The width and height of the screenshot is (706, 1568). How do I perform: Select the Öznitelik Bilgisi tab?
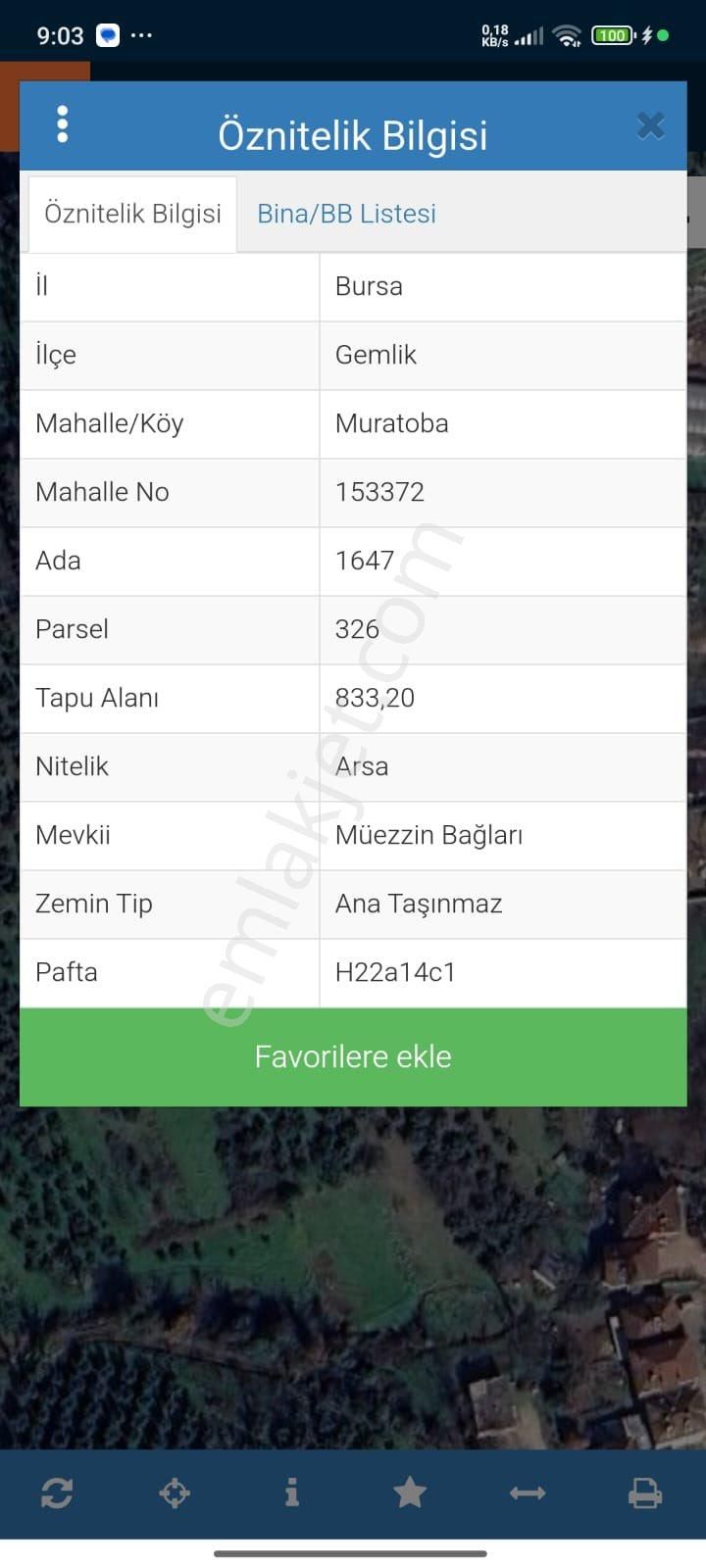click(132, 214)
